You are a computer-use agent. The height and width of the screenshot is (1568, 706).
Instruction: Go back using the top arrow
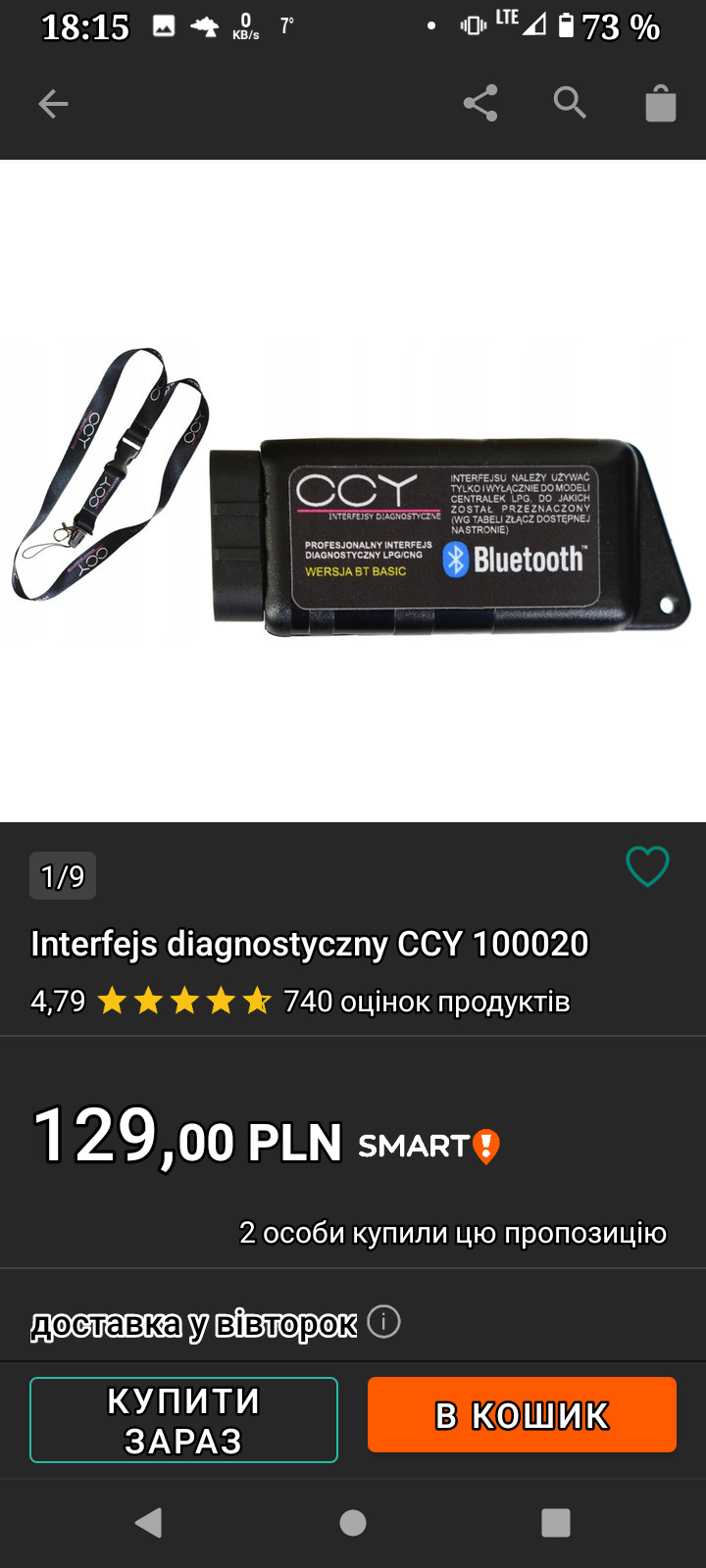[53, 104]
